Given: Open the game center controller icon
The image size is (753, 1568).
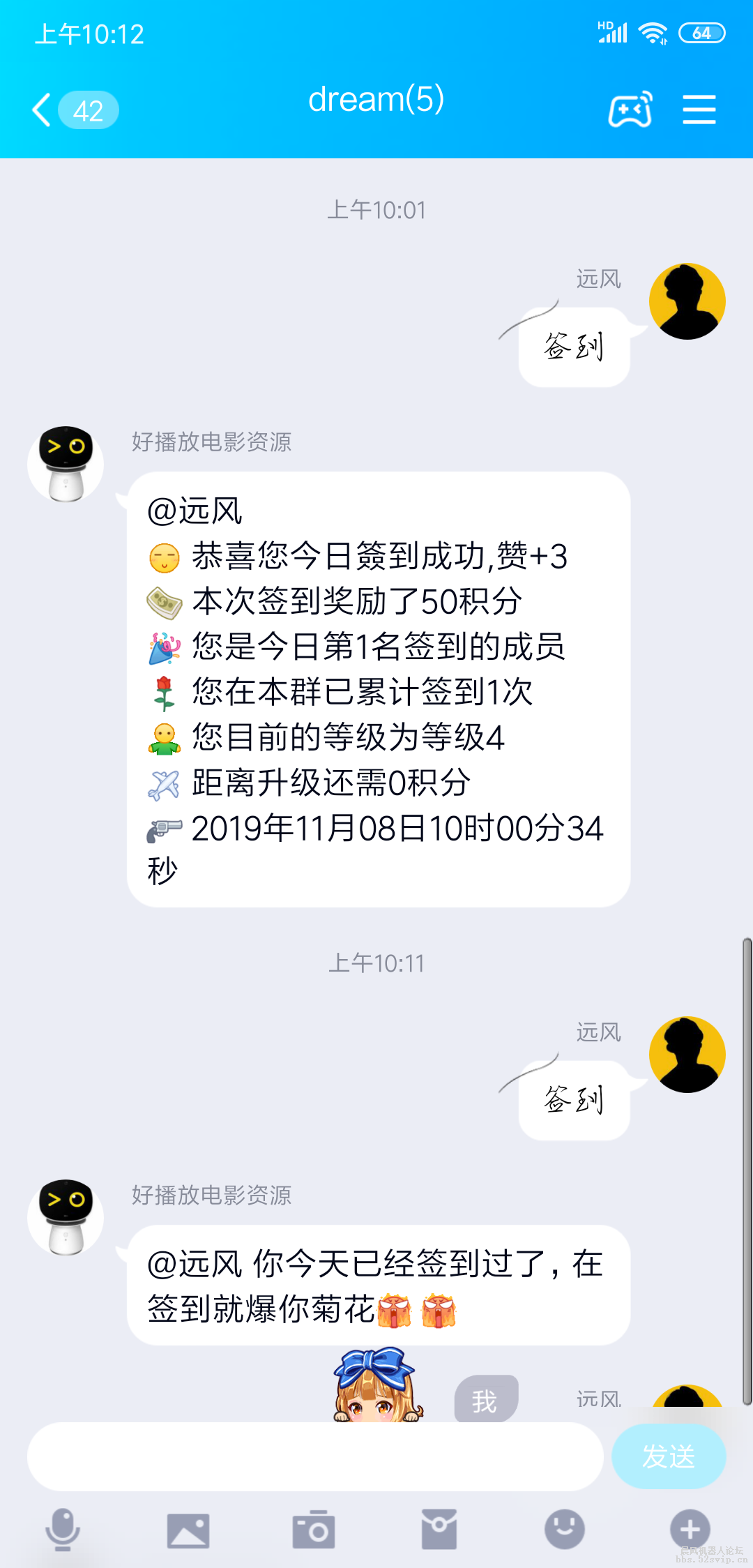Looking at the screenshot, I should [630, 110].
